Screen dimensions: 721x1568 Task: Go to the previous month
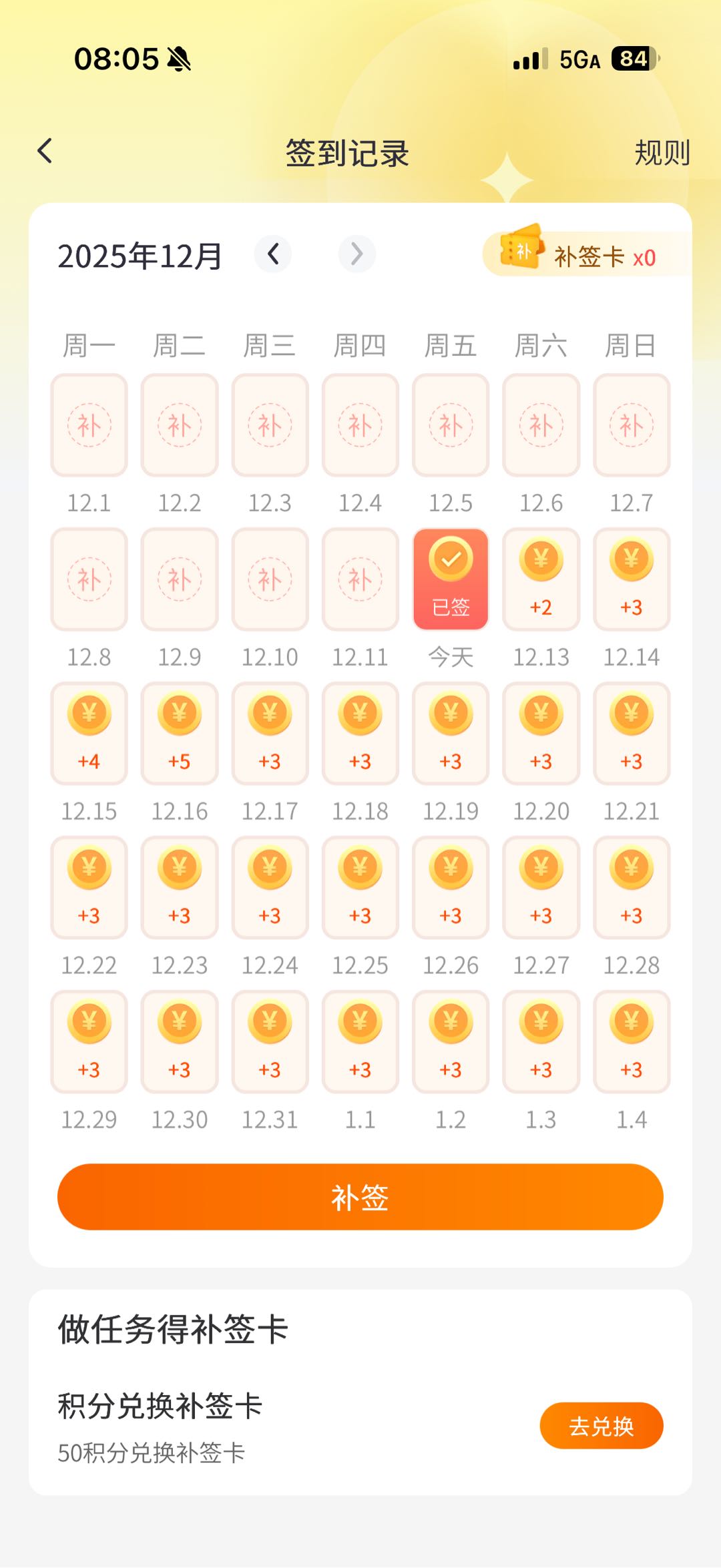pos(273,254)
